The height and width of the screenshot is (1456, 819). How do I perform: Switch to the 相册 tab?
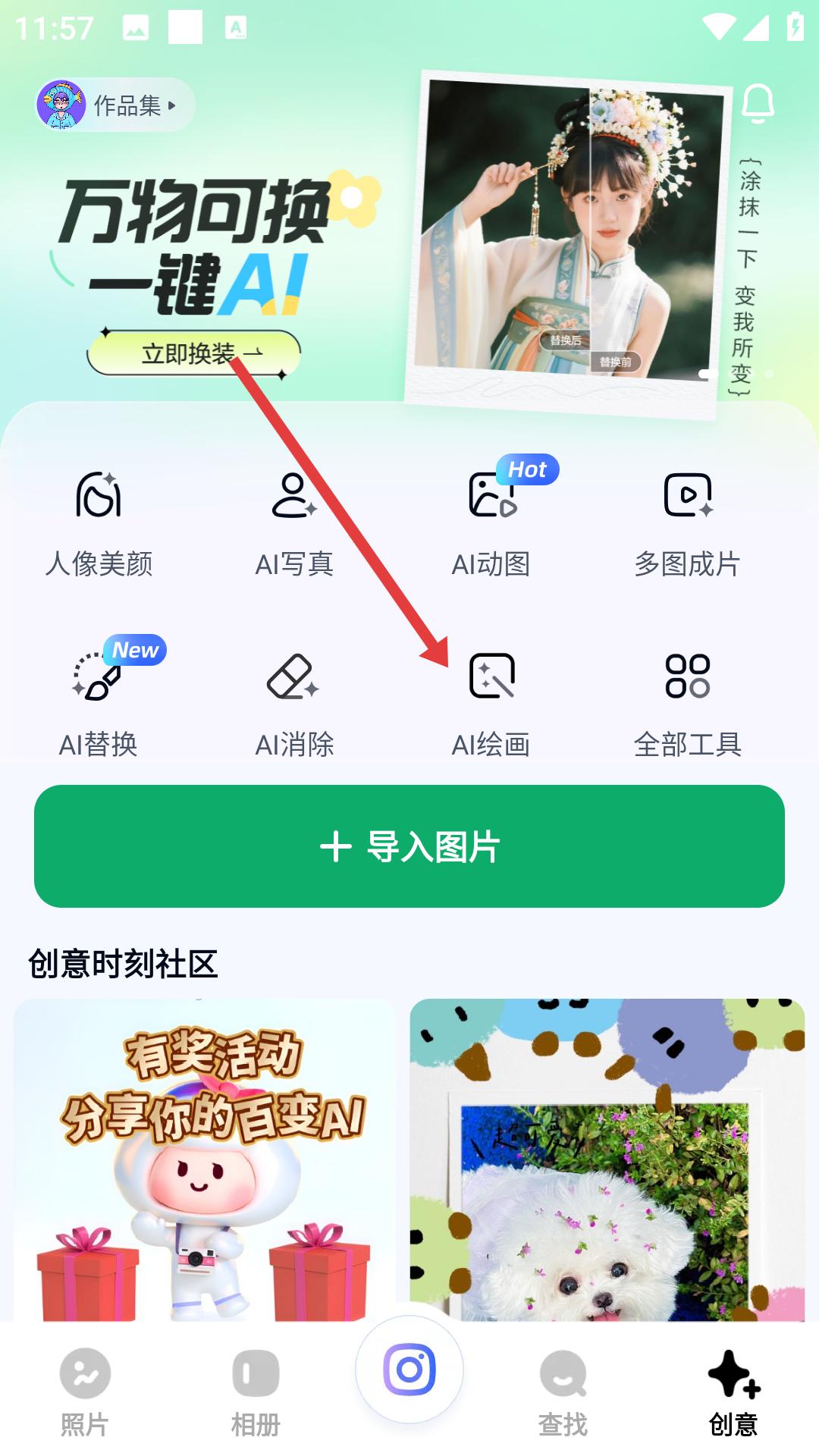point(256,1392)
